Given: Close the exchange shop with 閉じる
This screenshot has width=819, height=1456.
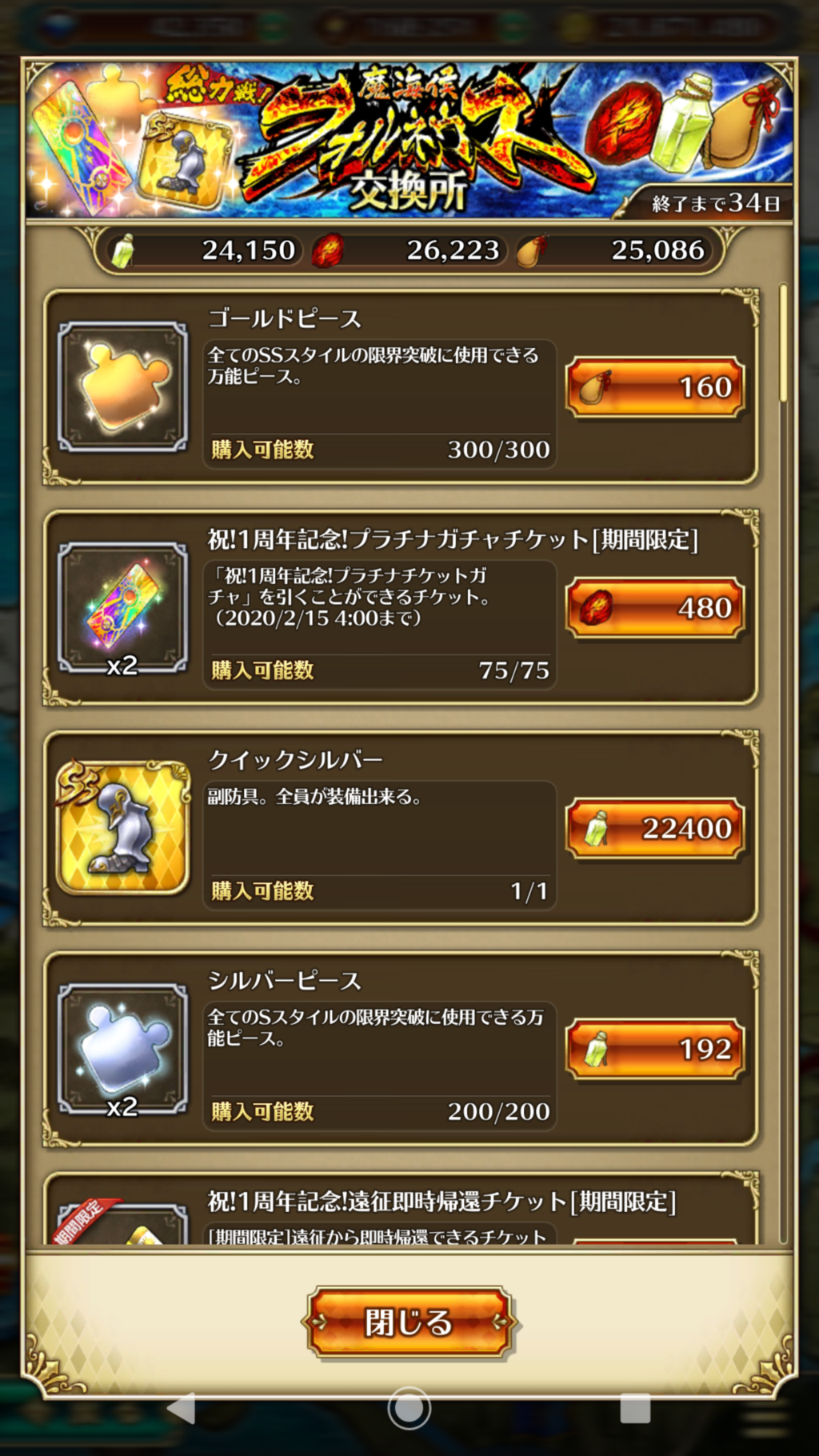Looking at the screenshot, I should (x=409, y=1322).
